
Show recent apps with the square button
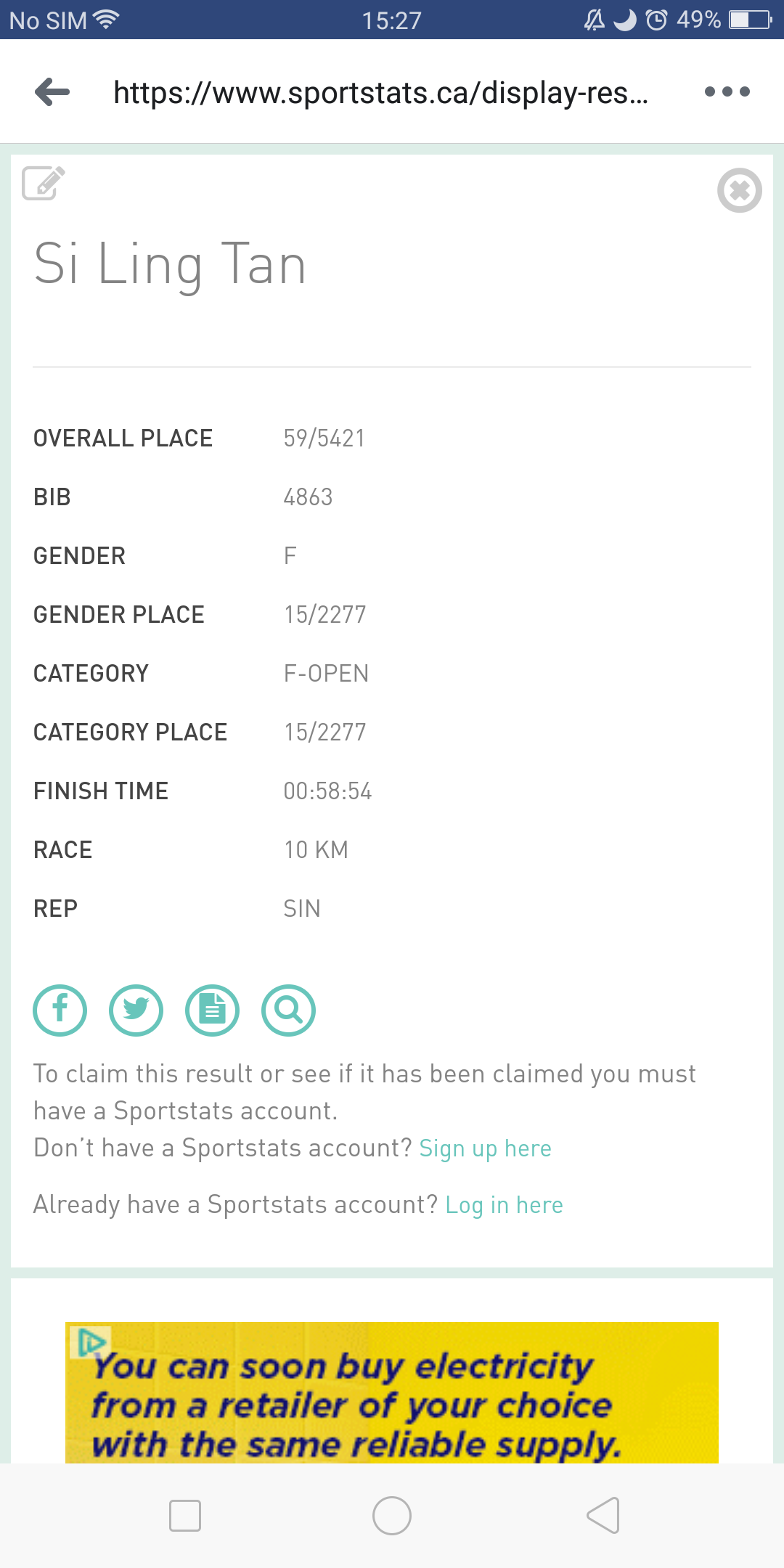tap(185, 1516)
